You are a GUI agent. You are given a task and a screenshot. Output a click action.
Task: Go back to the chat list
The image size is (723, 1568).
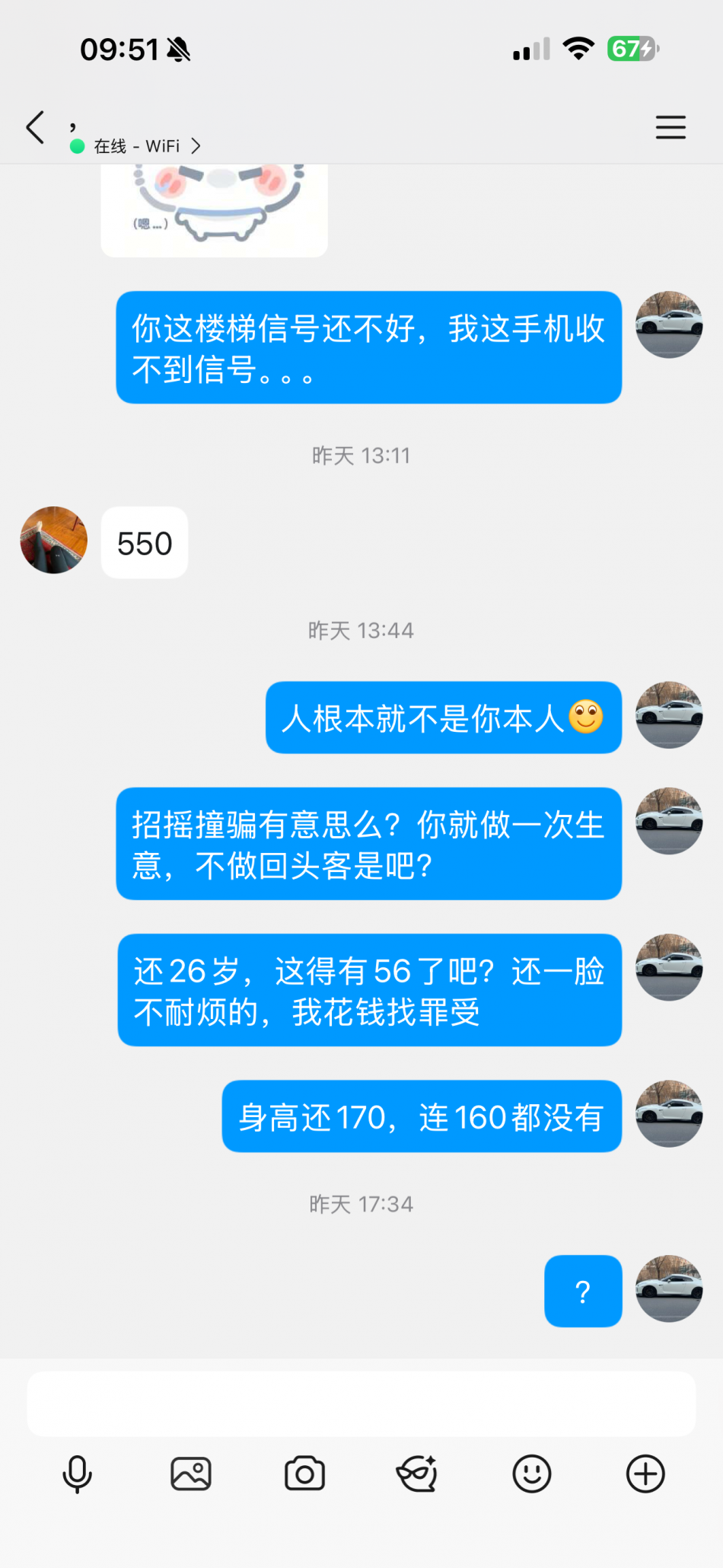point(35,127)
